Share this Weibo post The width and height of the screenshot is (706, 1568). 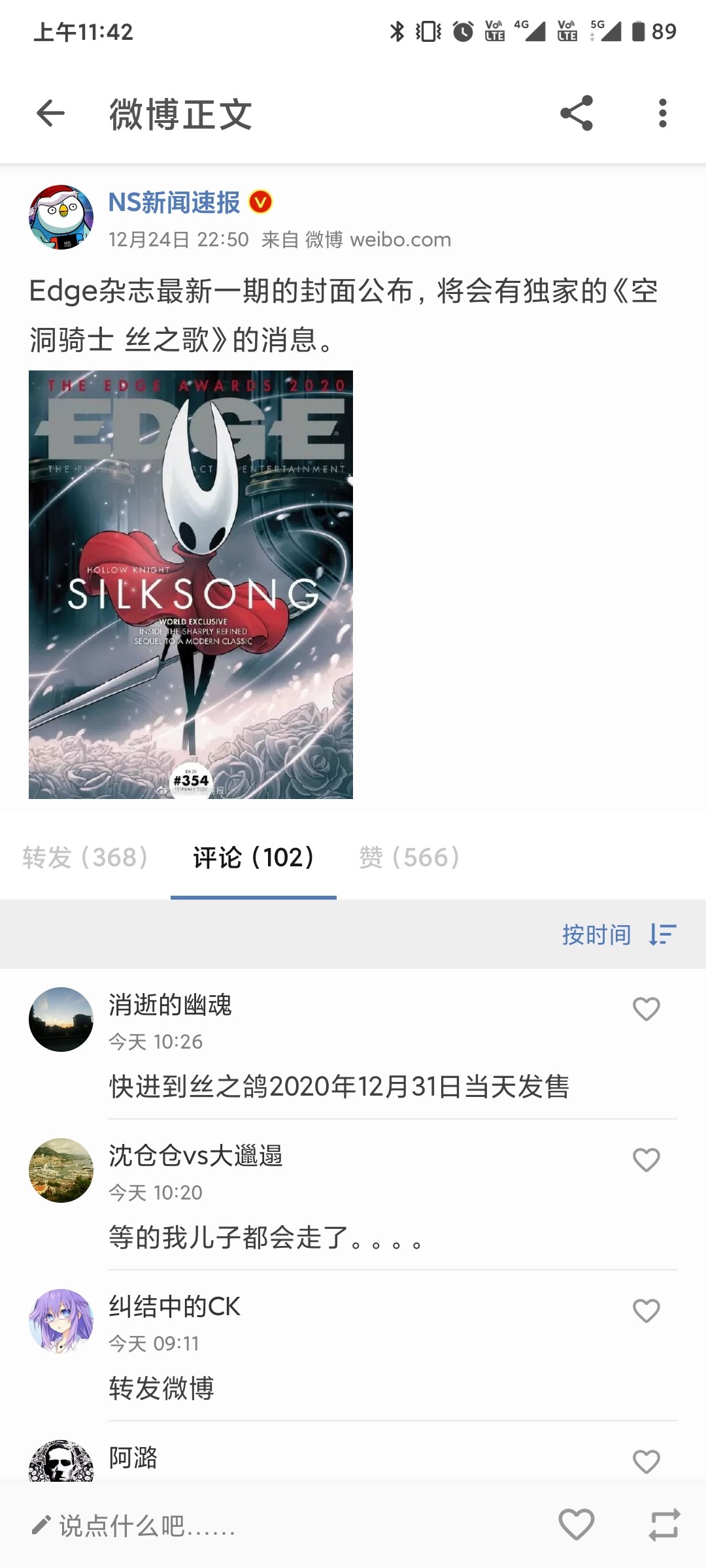tap(577, 114)
